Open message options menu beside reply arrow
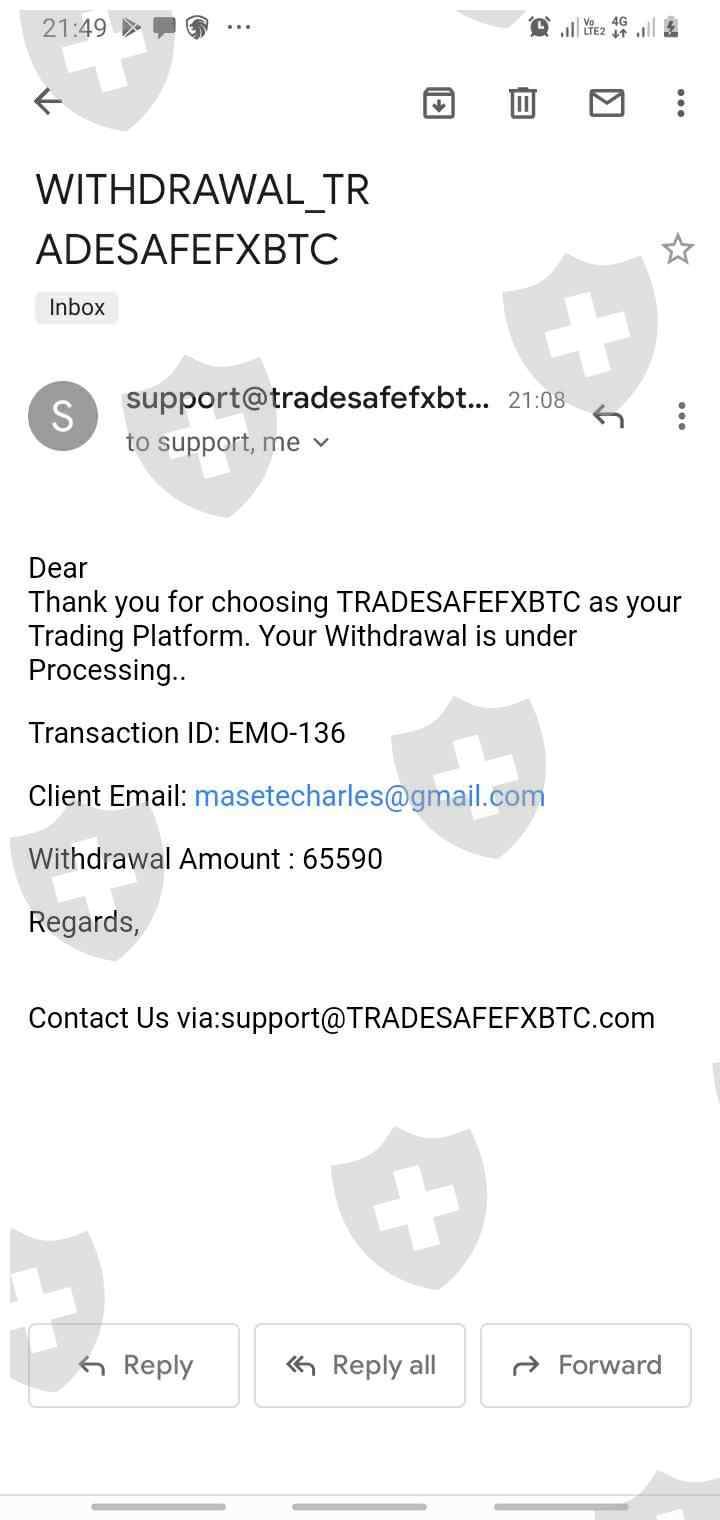This screenshot has height=1520, width=720. coord(682,416)
